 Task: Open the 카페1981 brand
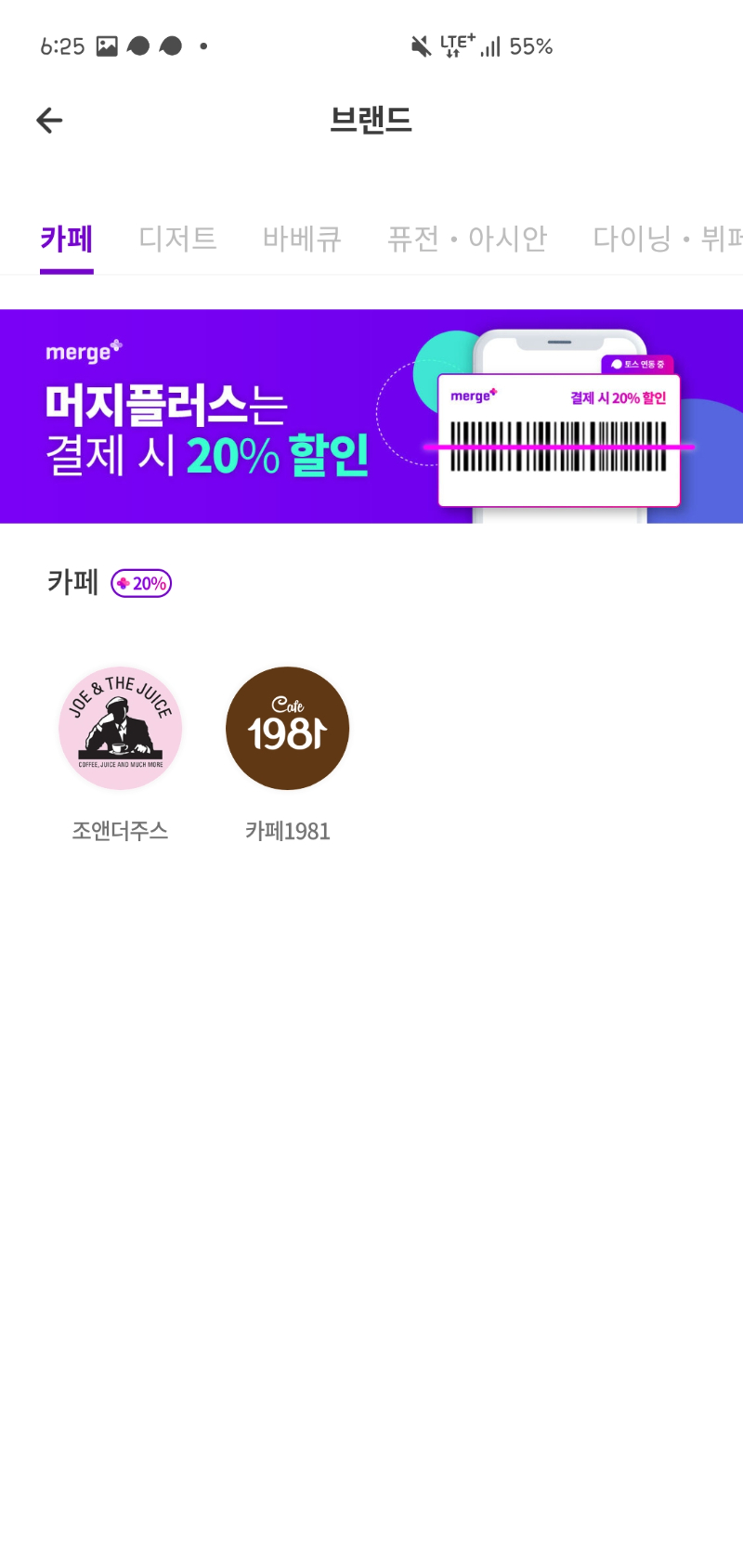(288, 729)
